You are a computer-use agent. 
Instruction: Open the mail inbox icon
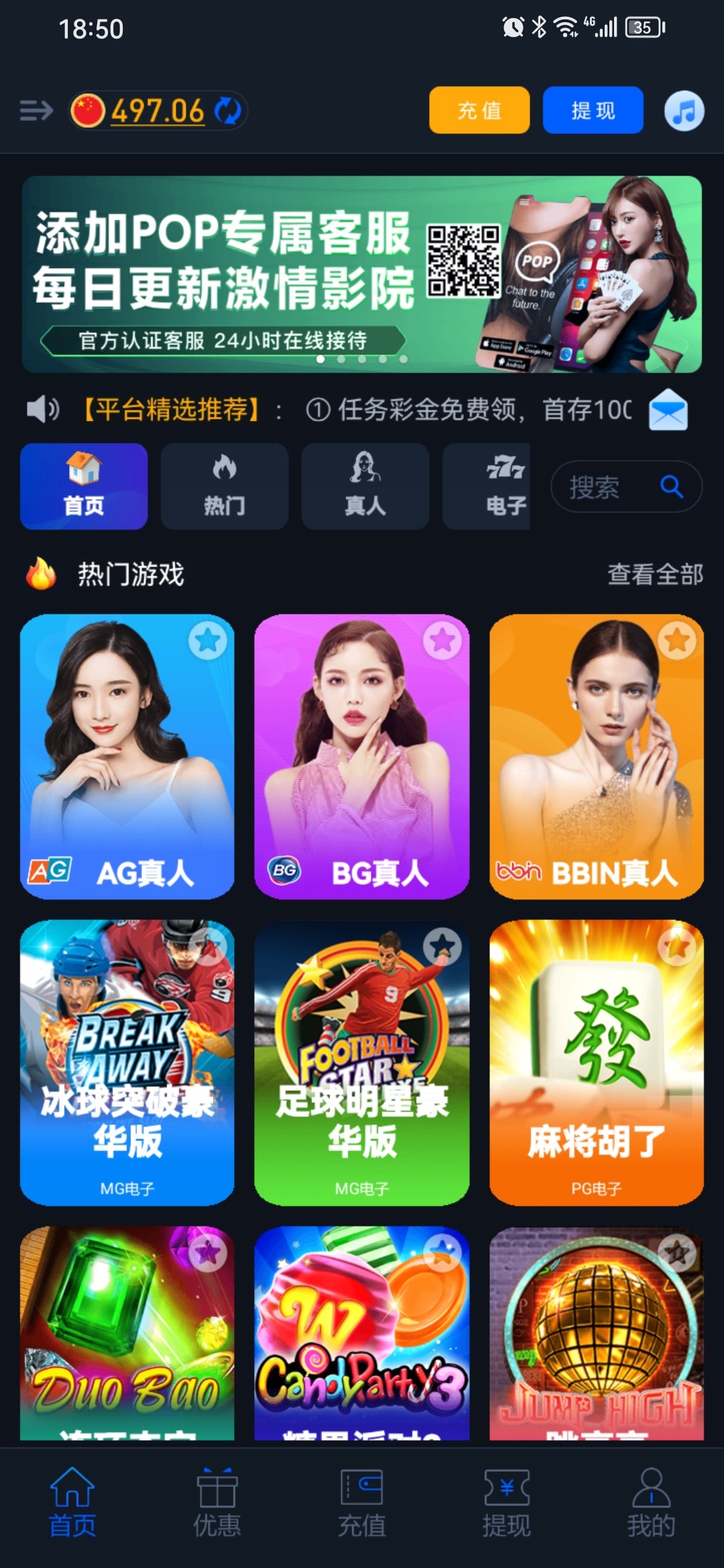(668, 409)
